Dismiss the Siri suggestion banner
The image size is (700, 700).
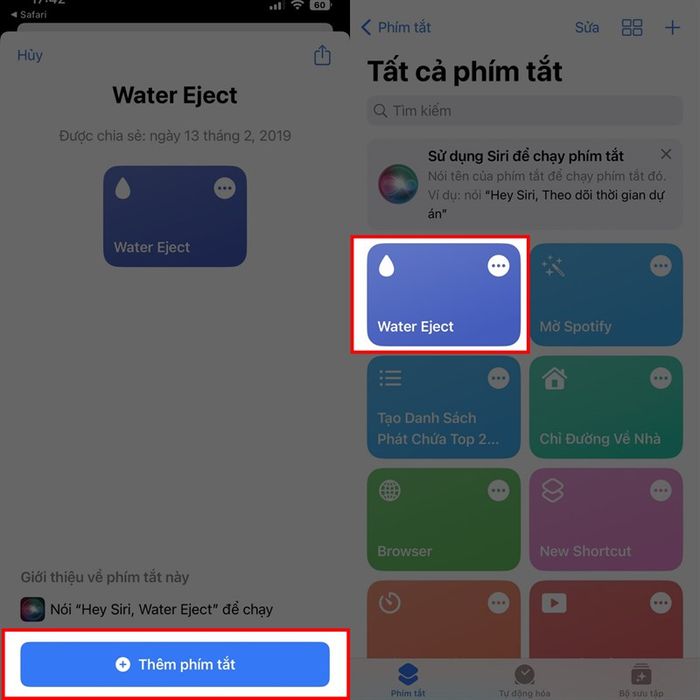click(666, 155)
